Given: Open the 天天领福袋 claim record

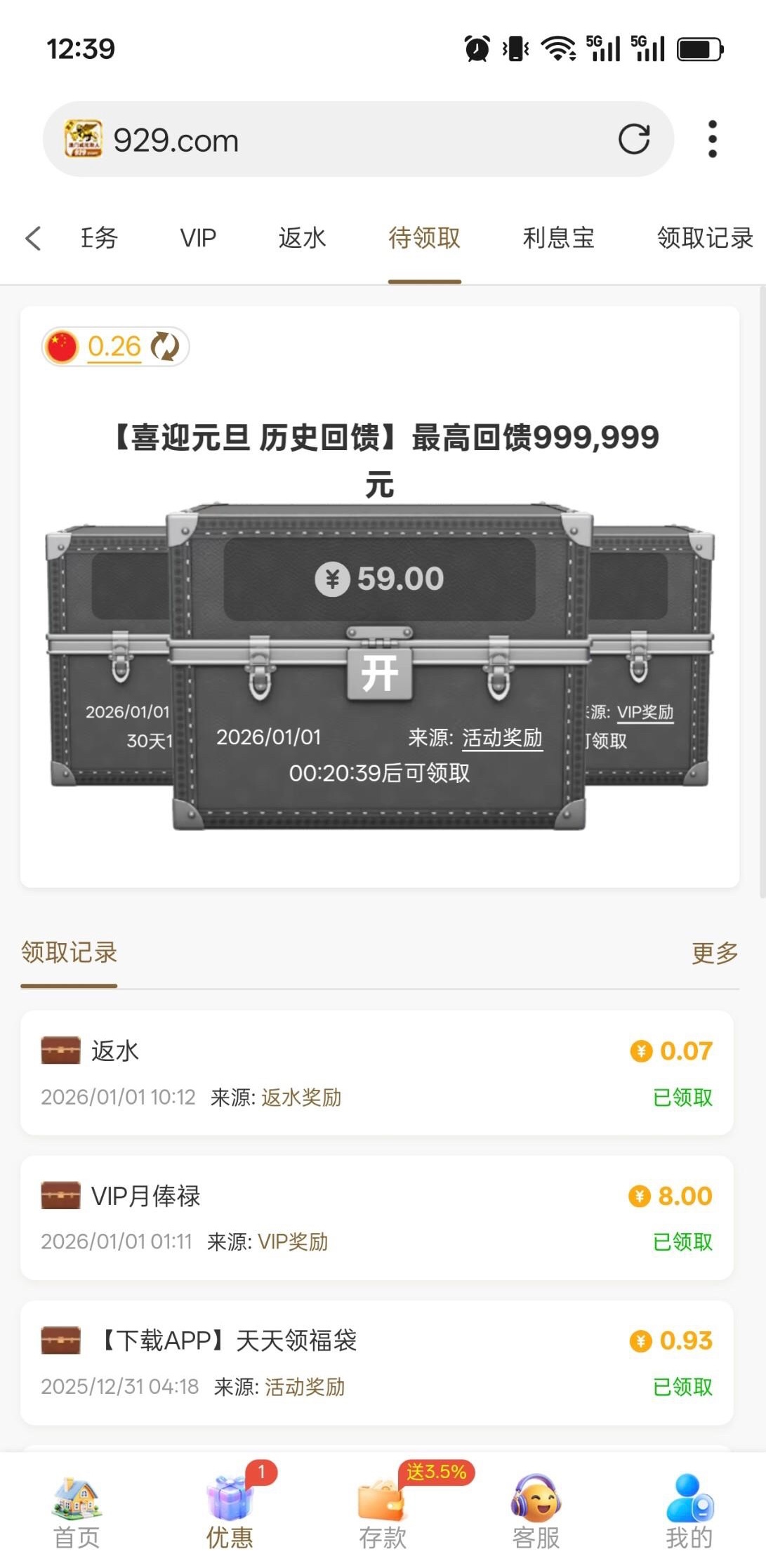Looking at the screenshot, I should tap(376, 1362).
